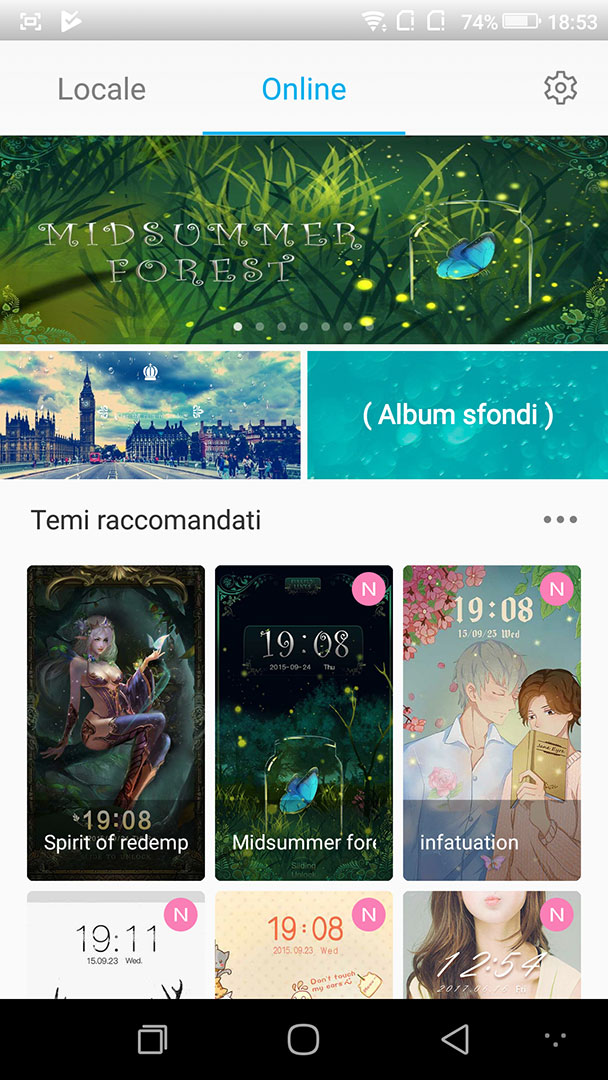Open the settings gear icon

pyautogui.click(x=560, y=88)
